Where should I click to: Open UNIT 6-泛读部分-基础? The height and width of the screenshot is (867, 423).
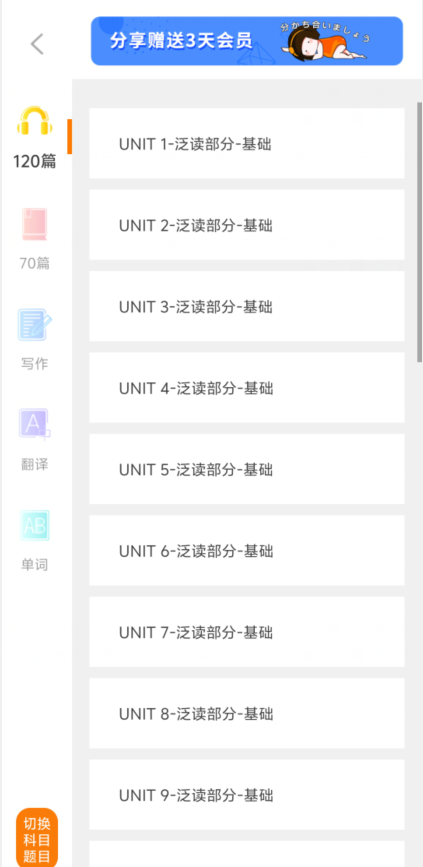tap(247, 551)
